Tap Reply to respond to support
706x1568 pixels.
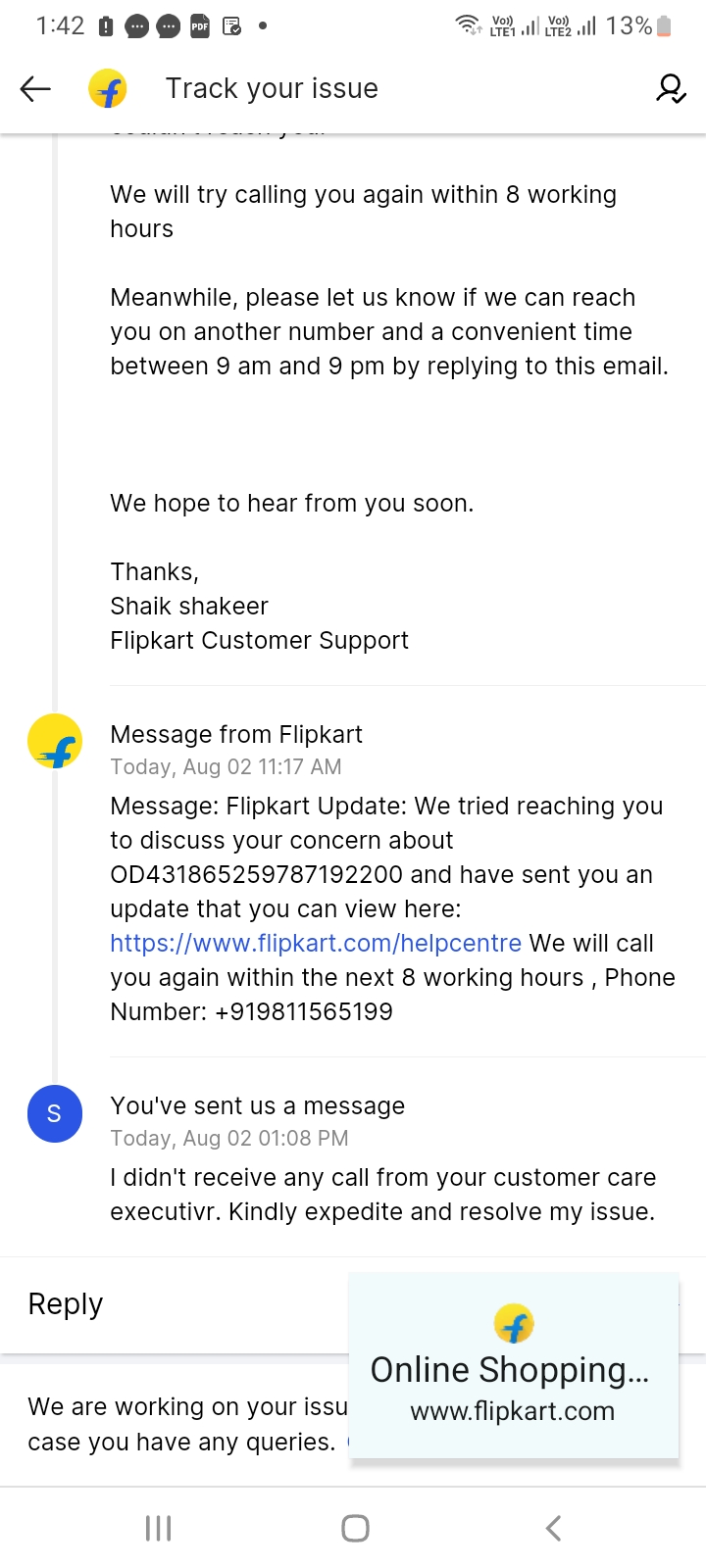(66, 1304)
